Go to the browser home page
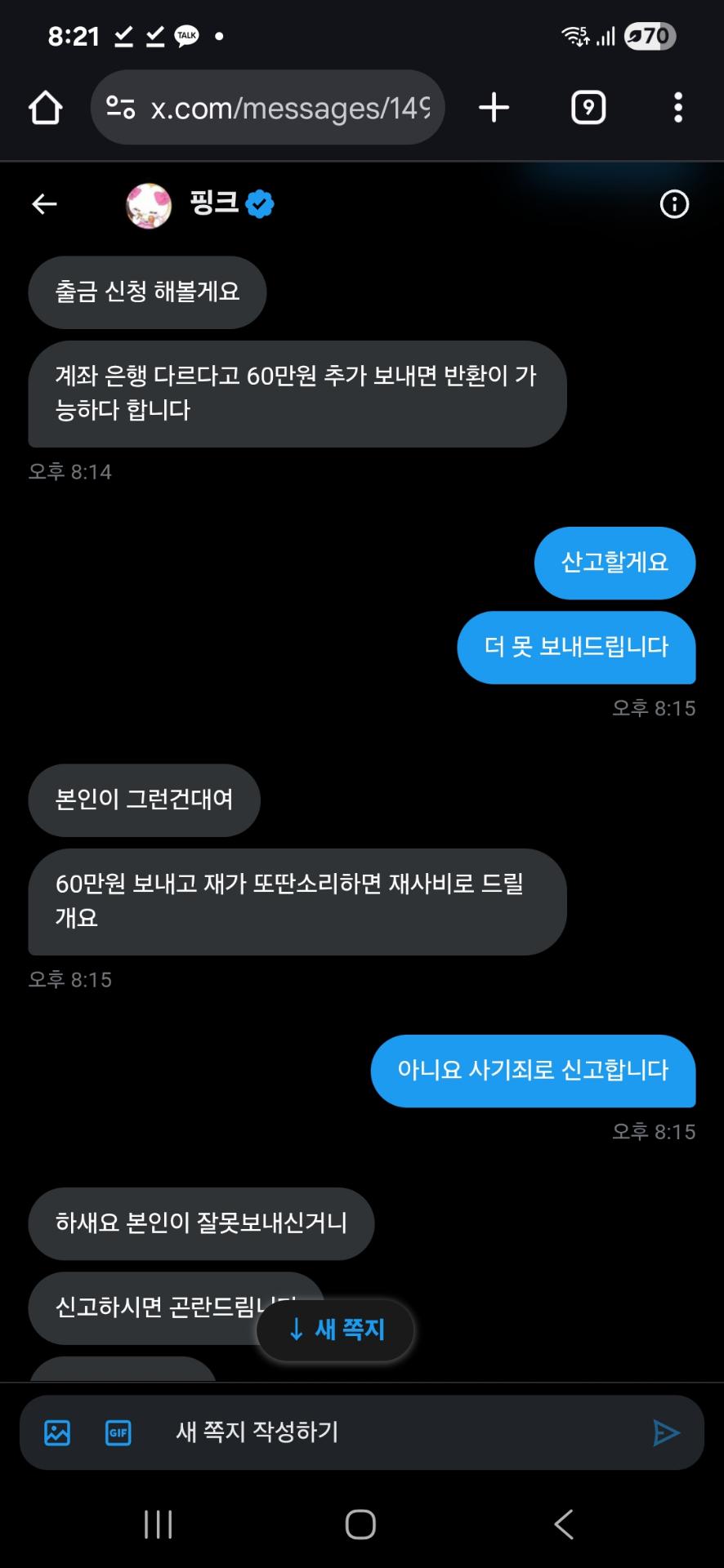Viewport: 724px width, 1568px height. 46,108
